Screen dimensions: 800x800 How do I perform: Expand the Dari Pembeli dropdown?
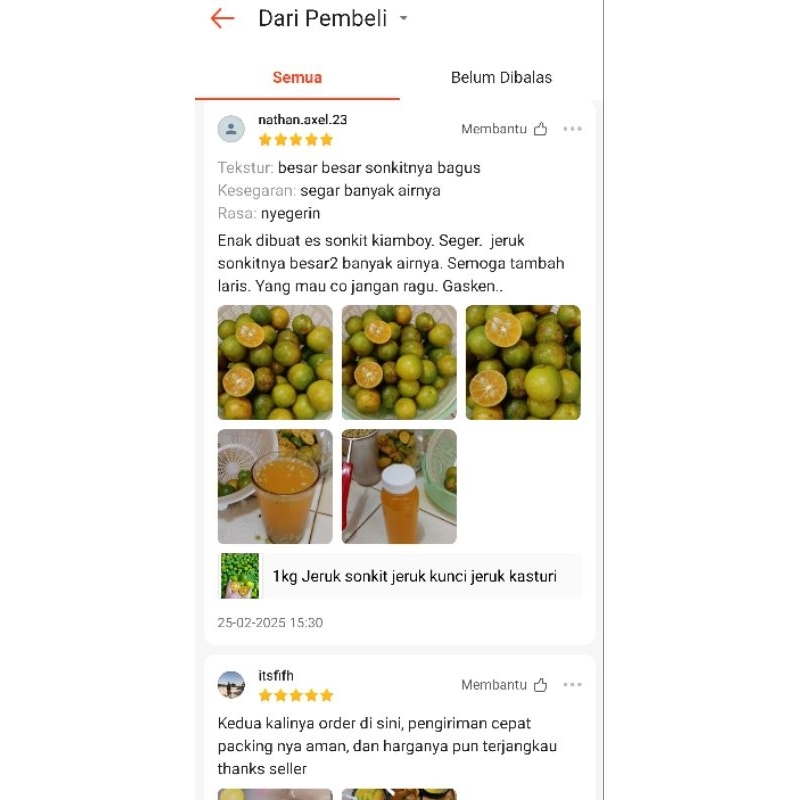(x=403, y=18)
